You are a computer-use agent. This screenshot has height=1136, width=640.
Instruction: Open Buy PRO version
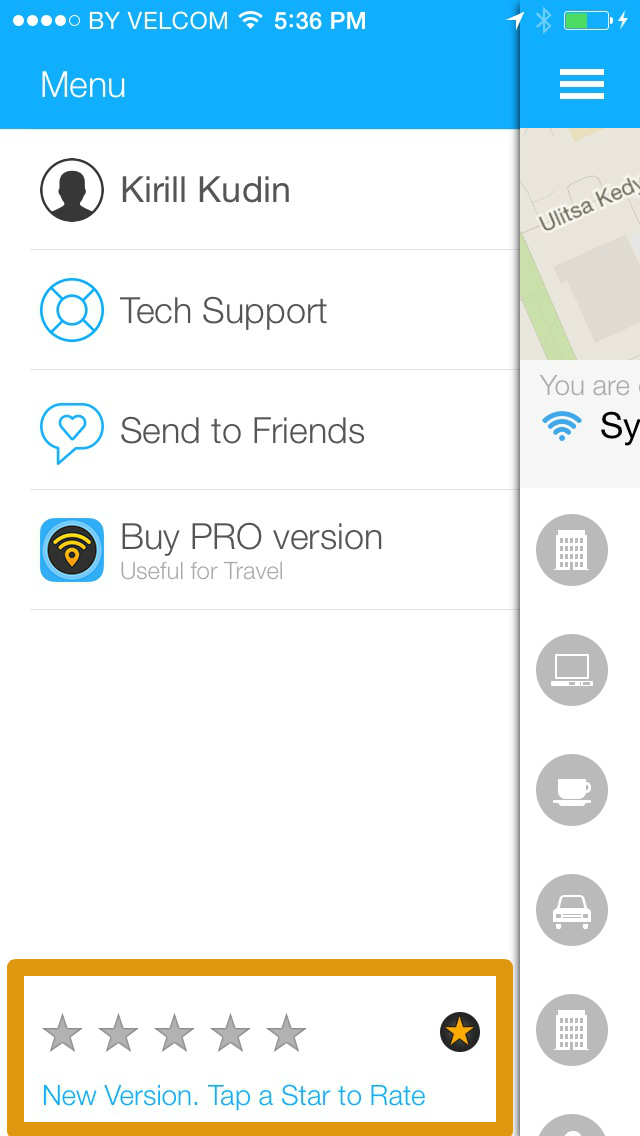[x=250, y=549]
